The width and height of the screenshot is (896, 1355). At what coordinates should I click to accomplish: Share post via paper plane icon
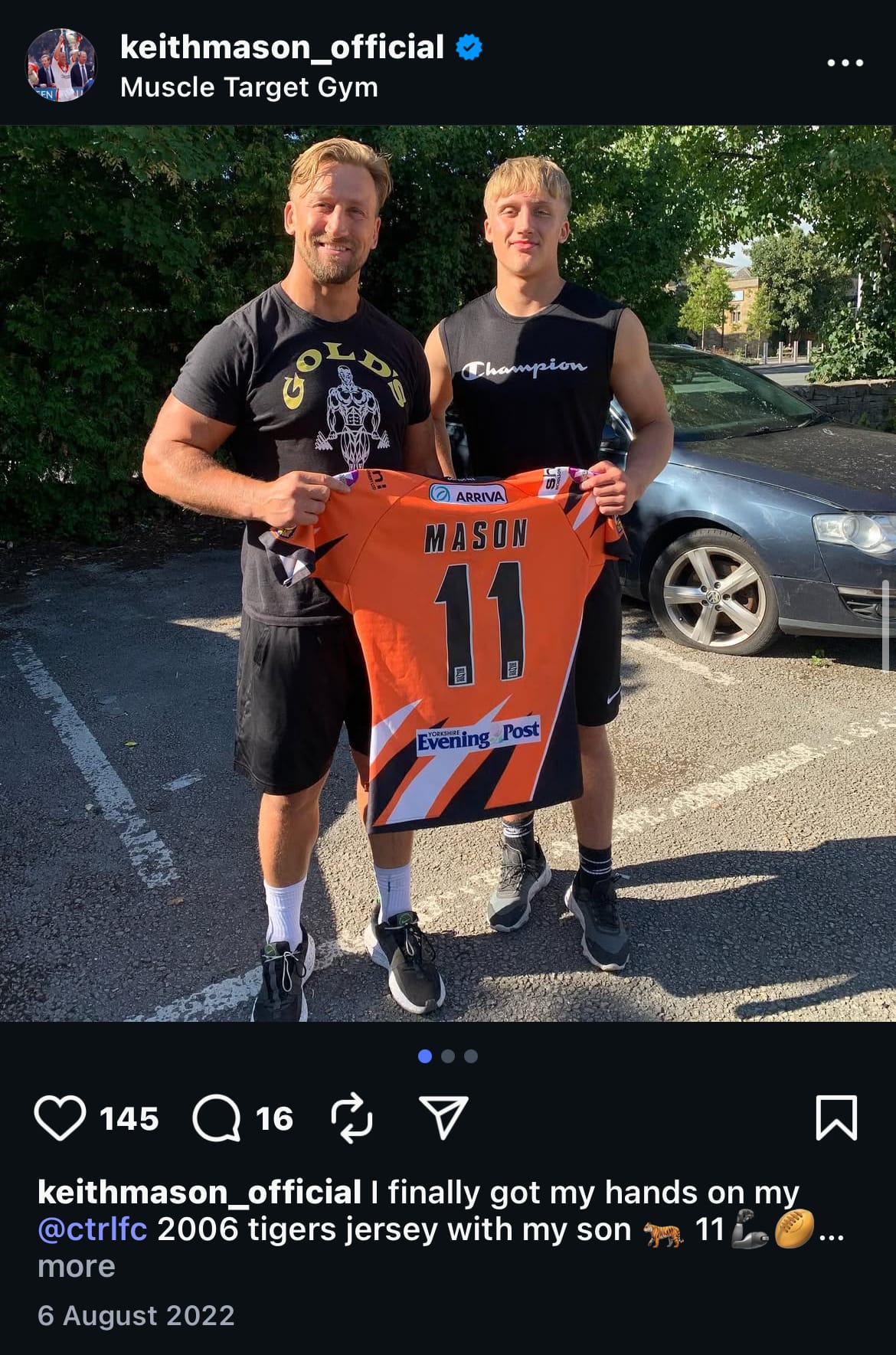(443, 1117)
